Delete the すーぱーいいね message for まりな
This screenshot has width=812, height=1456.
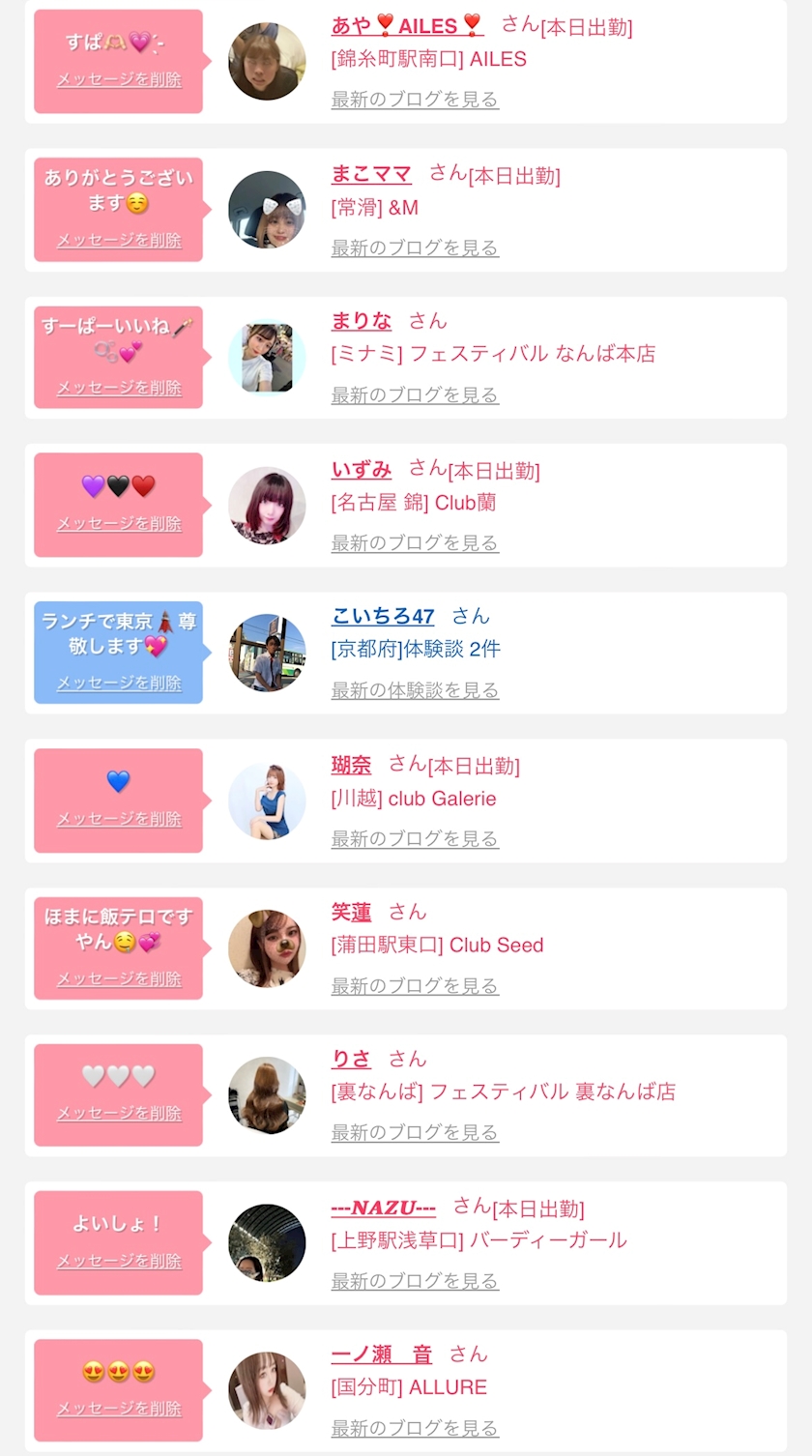pyautogui.click(x=119, y=387)
